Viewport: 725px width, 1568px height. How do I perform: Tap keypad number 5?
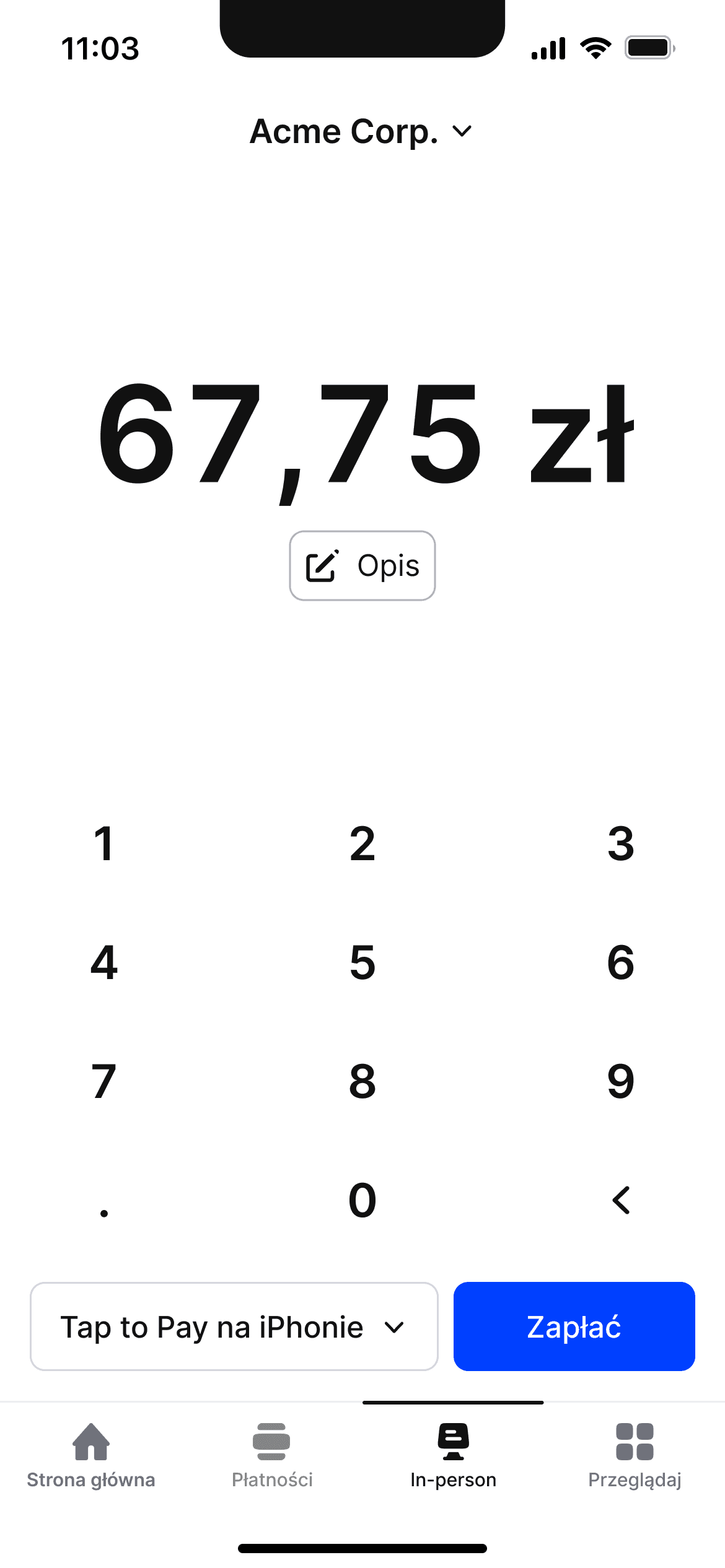[362, 962]
